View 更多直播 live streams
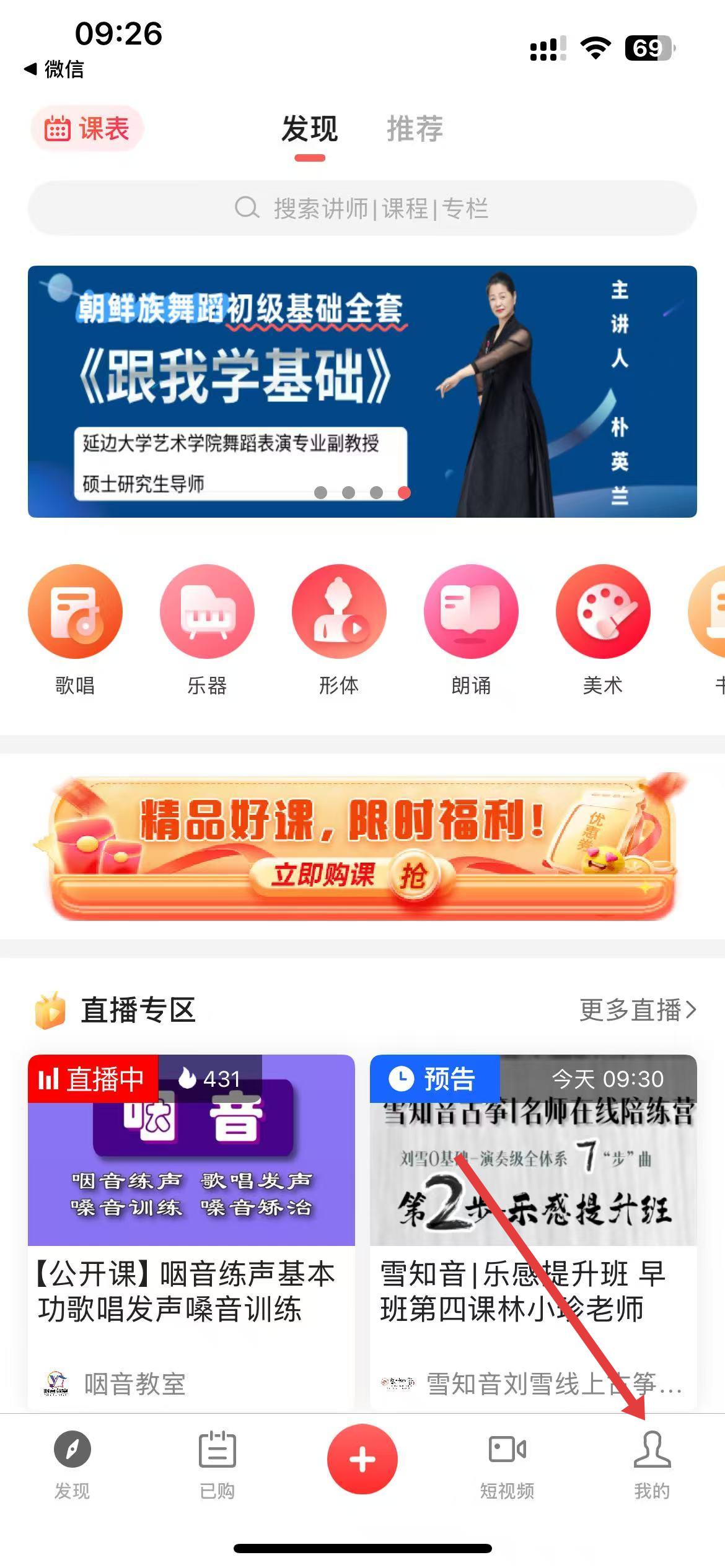 tap(637, 1010)
